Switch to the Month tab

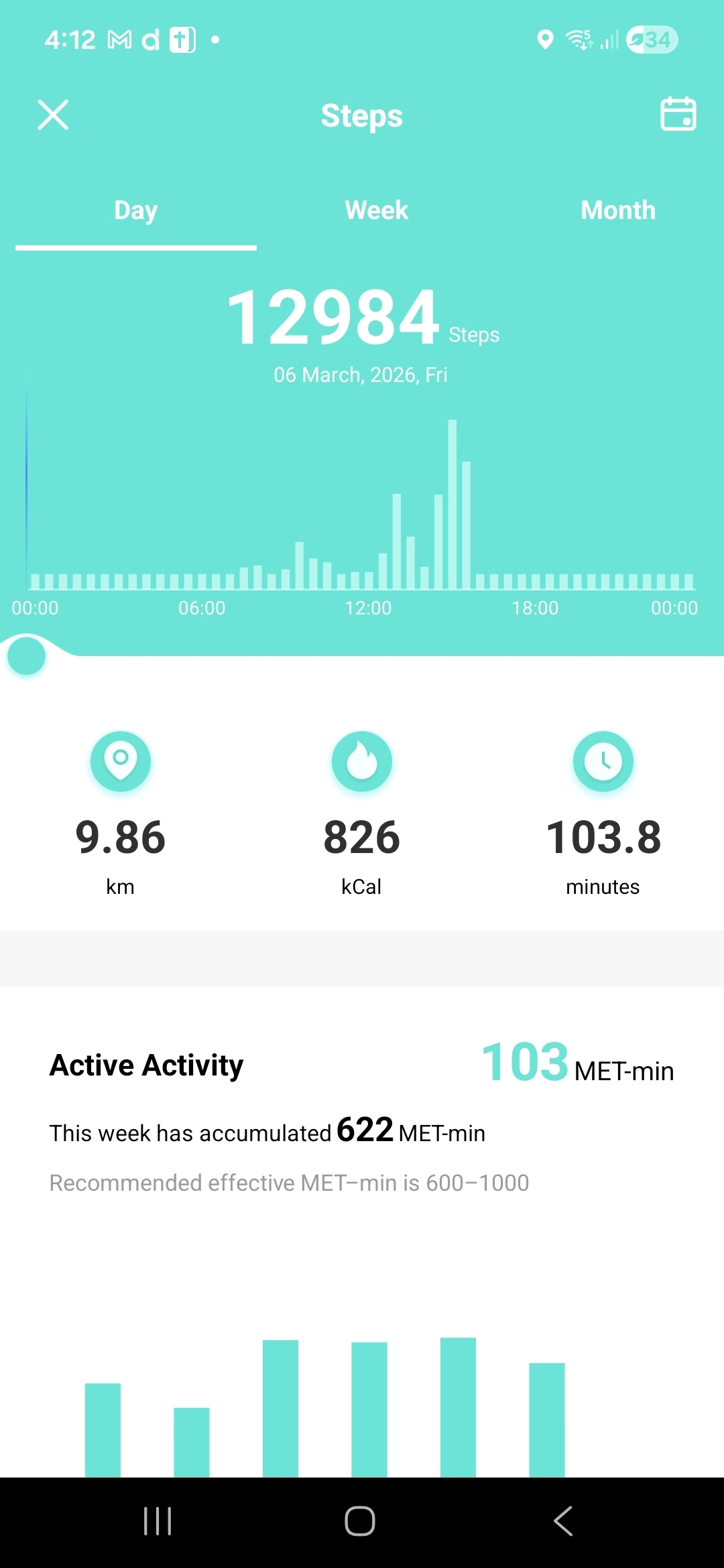[617, 210]
